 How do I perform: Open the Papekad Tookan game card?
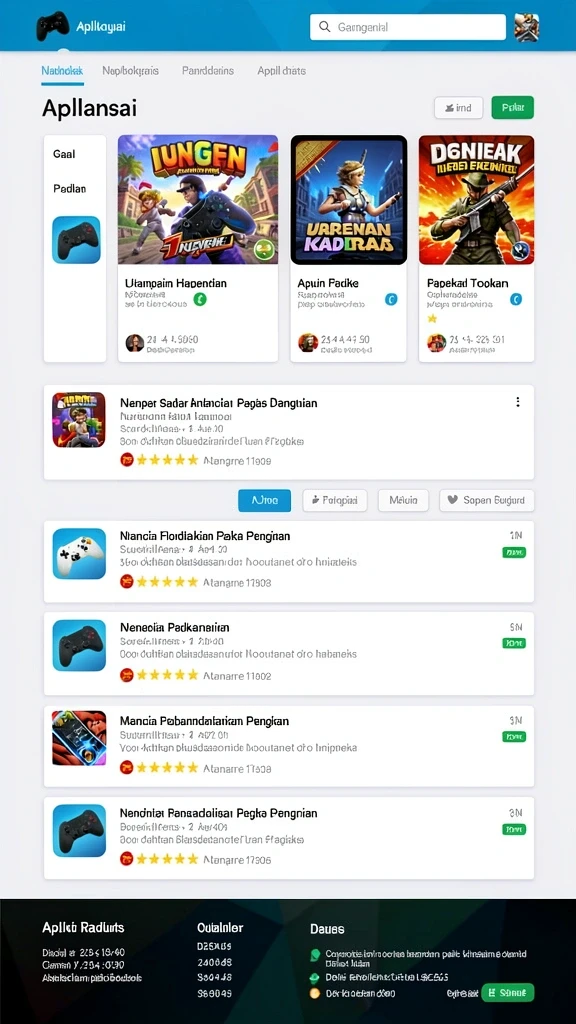tap(476, 248)
